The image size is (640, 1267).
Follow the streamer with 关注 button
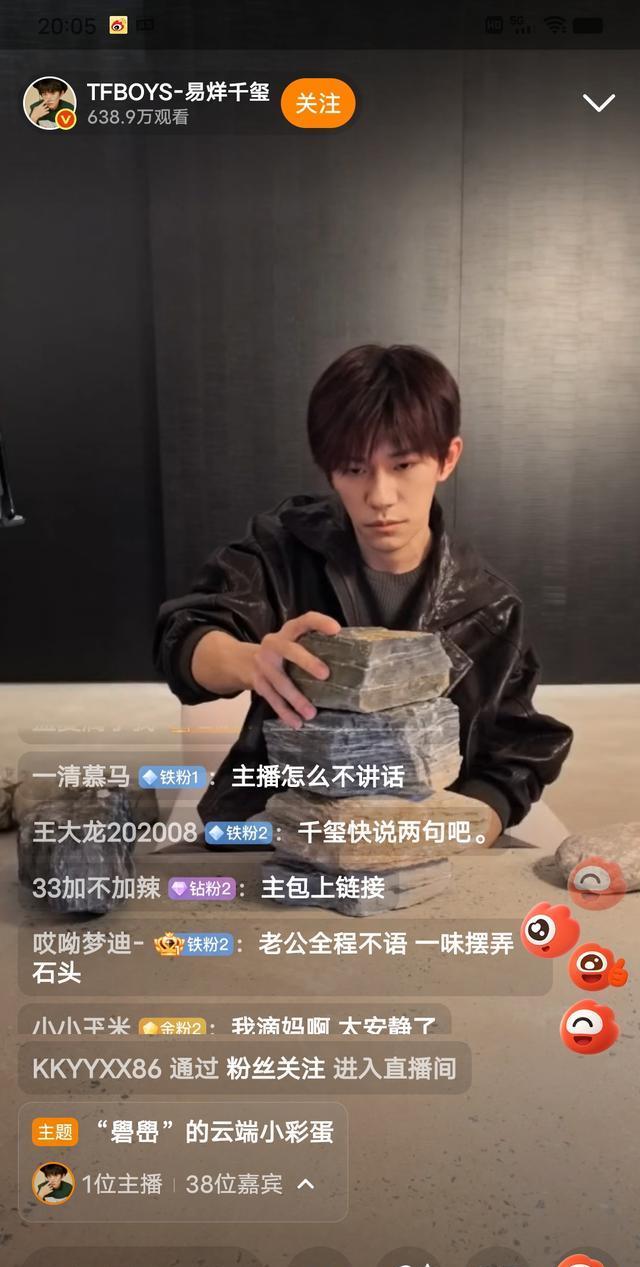(318, 103)
